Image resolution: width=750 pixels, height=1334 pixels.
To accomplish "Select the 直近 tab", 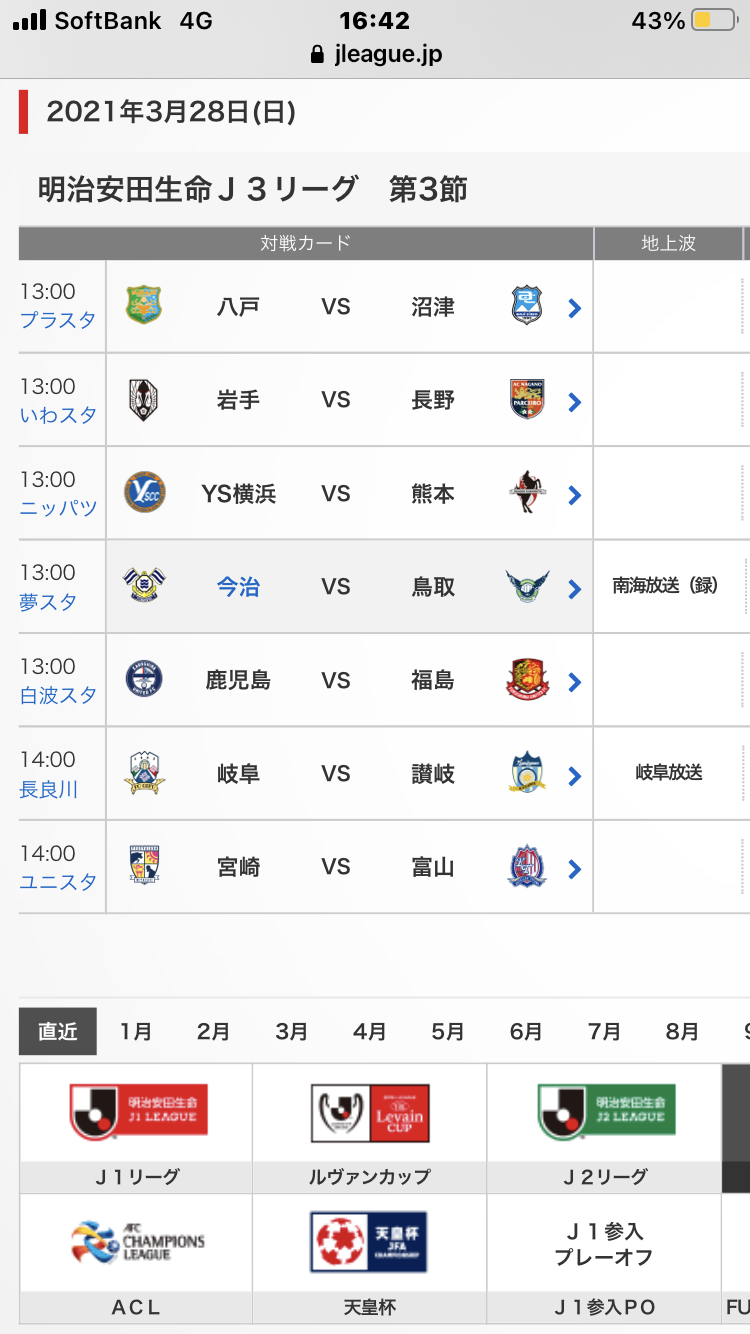I will pos(58,1031).
